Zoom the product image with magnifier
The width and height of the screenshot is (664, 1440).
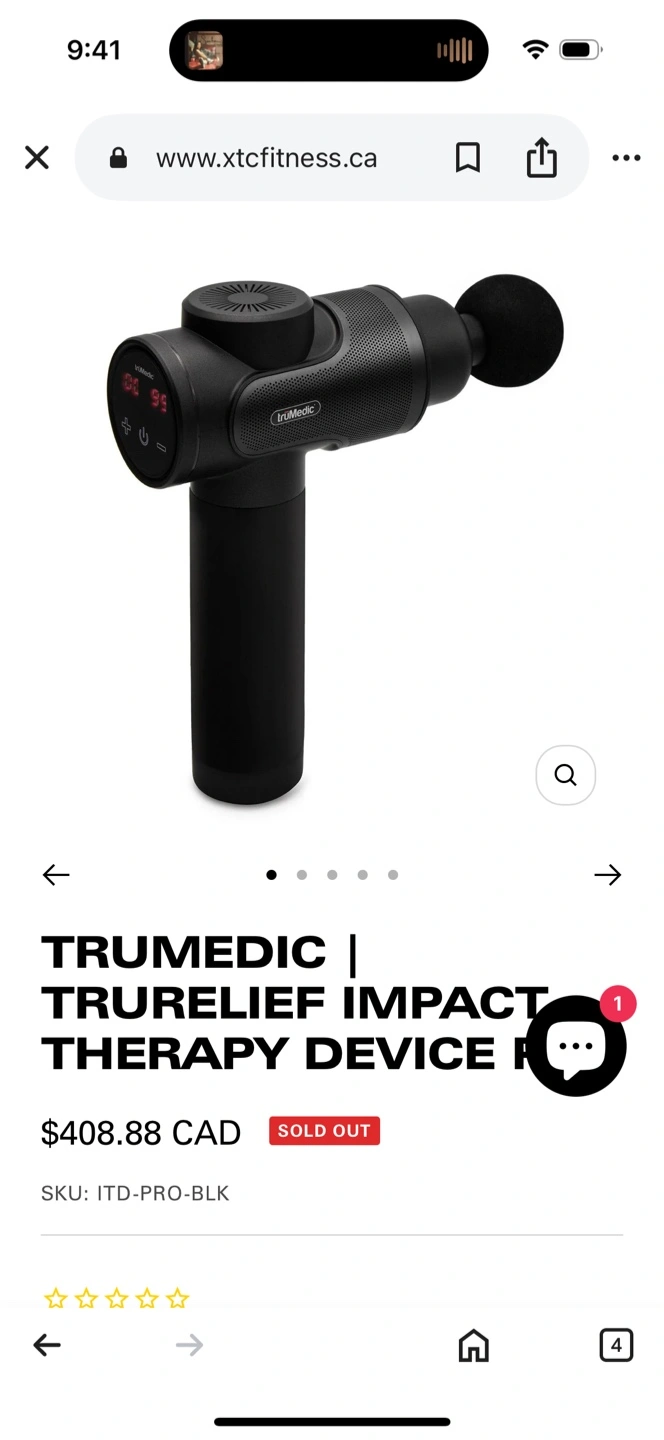(x=566, y=775)
